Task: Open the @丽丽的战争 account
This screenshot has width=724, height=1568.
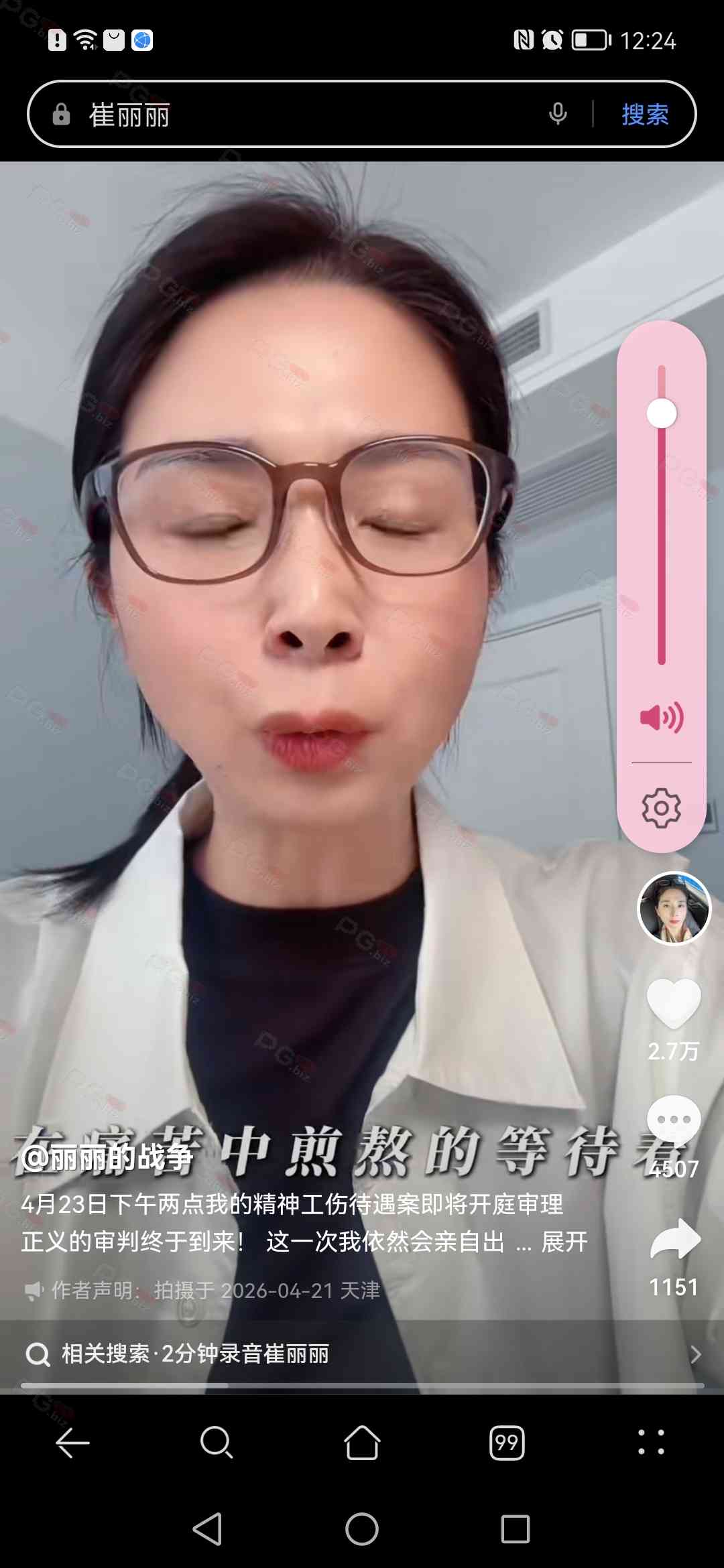Action: pyautogui.click(x=107, y=1157)
